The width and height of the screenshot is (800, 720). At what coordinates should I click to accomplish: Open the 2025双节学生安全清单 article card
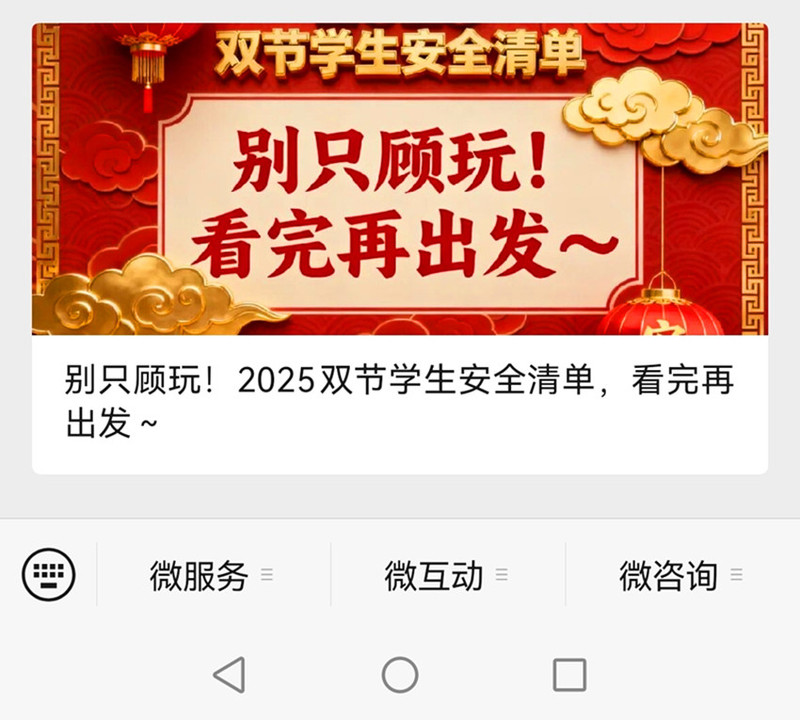[400, 248]
